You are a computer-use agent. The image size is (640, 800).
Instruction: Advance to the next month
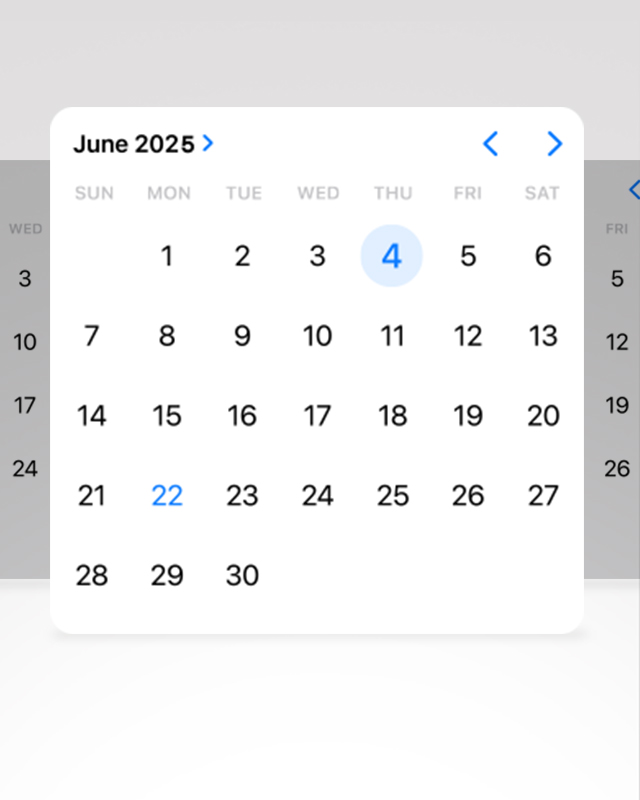pos(555,144)
